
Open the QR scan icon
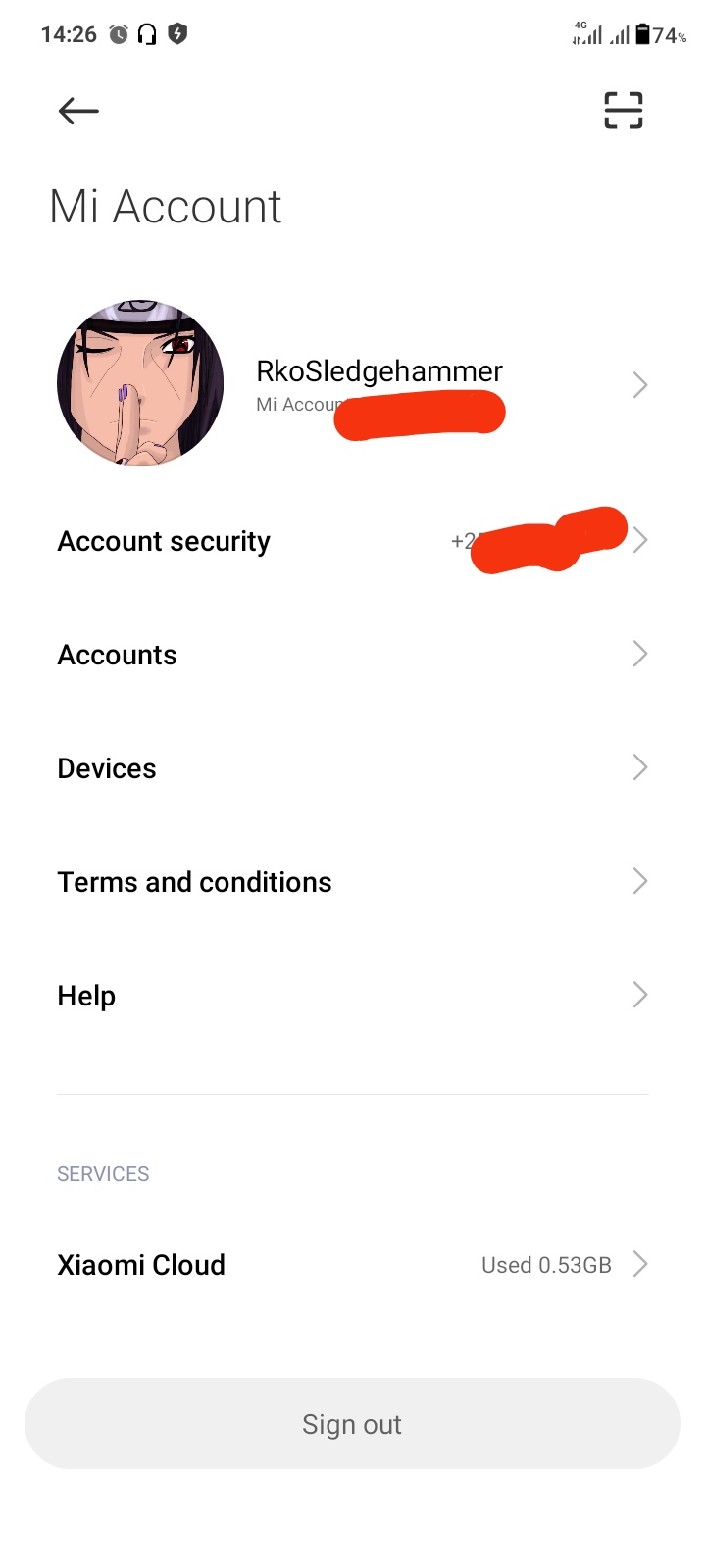coord(623,111)
